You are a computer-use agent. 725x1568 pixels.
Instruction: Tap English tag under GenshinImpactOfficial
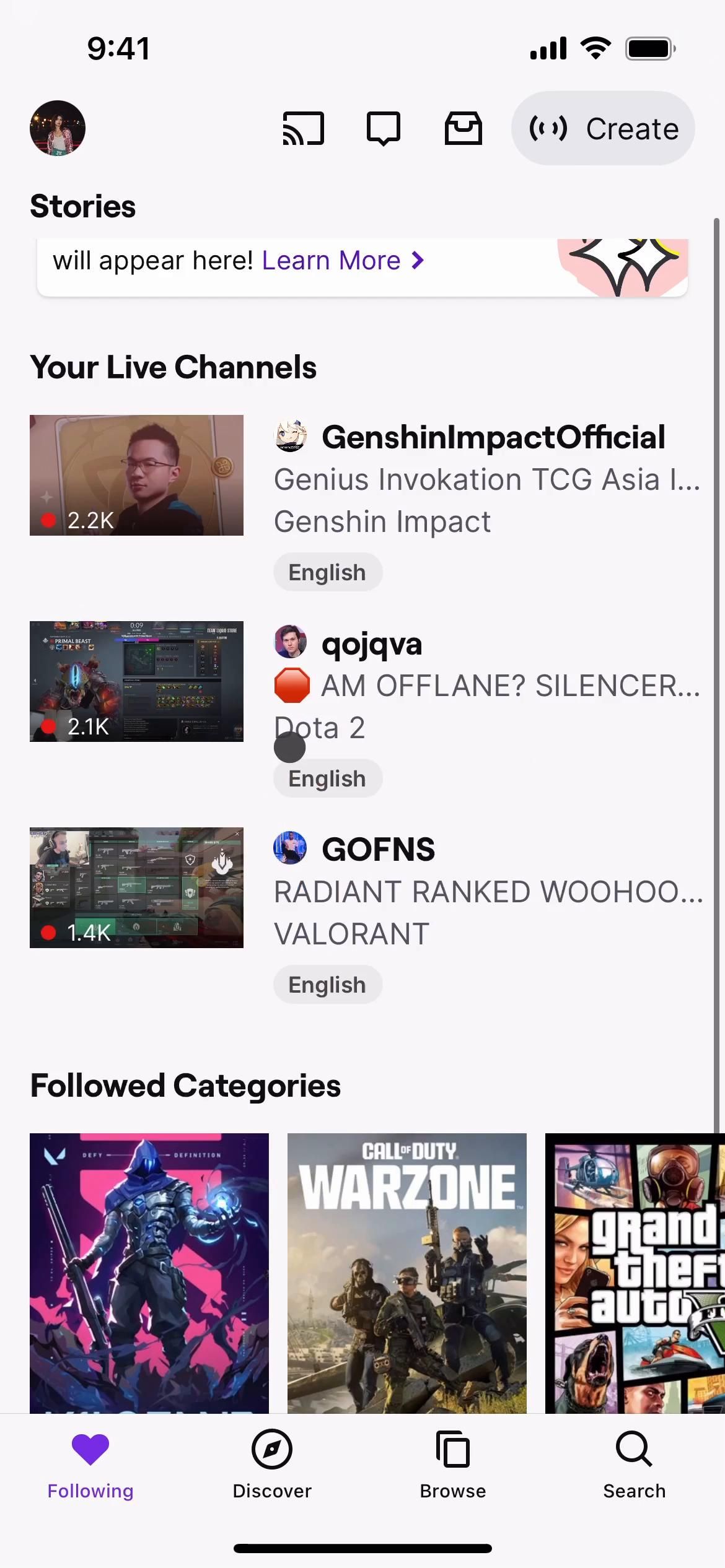(327, 572)
